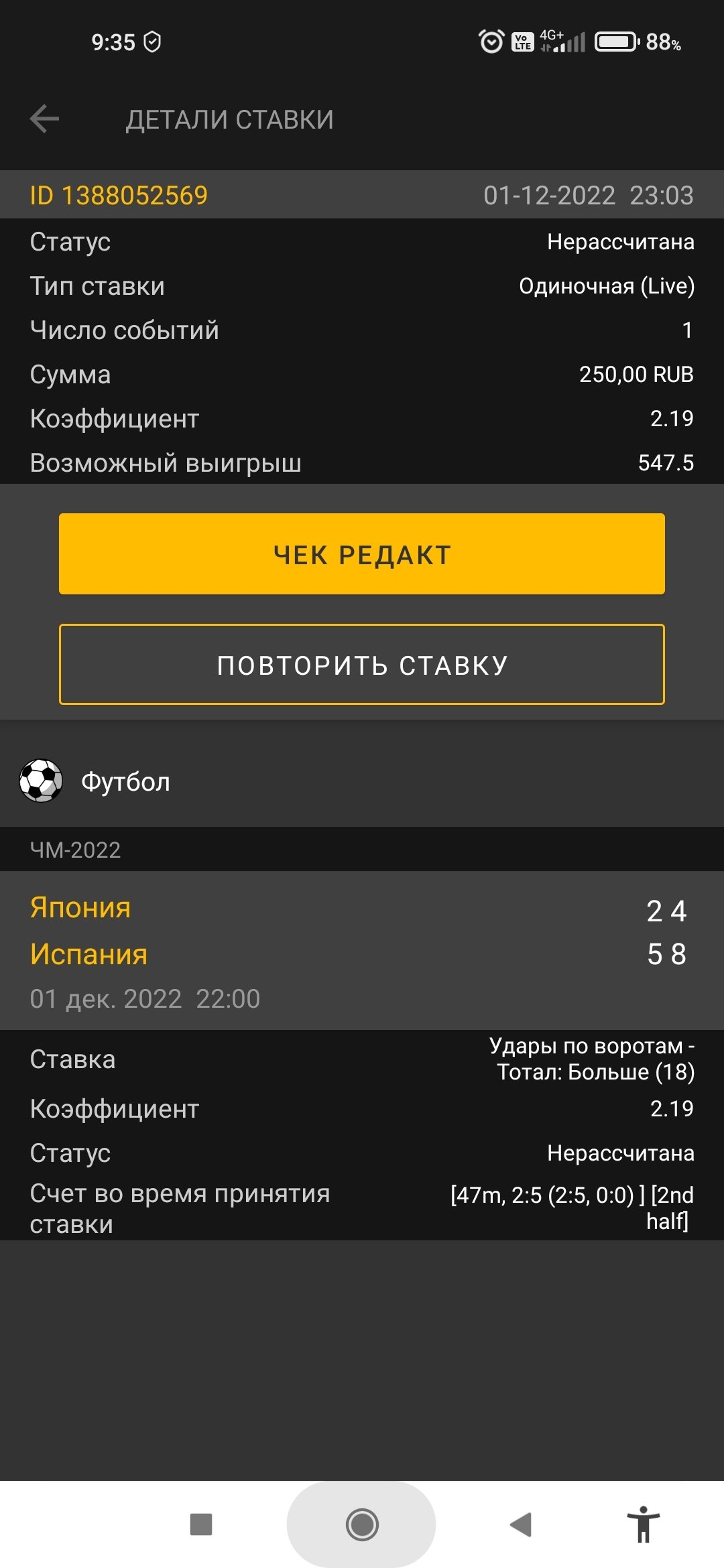Open the accessibility shortcut
Viewport: 724px width, 1568px height.
pyautogui.click(x=644, y=1524)
